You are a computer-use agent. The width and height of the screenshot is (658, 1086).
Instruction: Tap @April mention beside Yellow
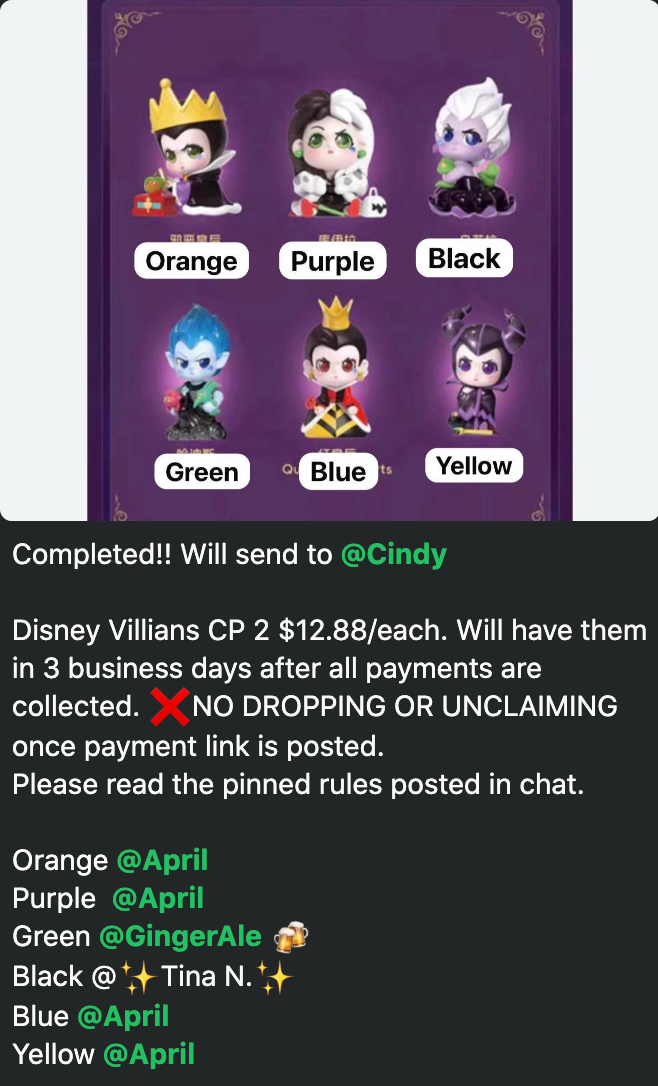coord(149,1054)
